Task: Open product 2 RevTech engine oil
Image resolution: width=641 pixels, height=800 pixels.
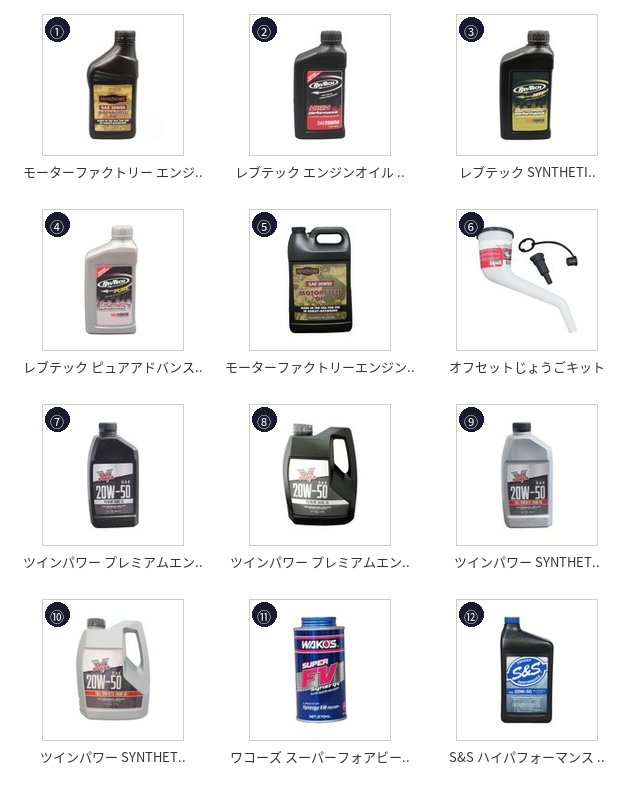Action: click(320, 85)
